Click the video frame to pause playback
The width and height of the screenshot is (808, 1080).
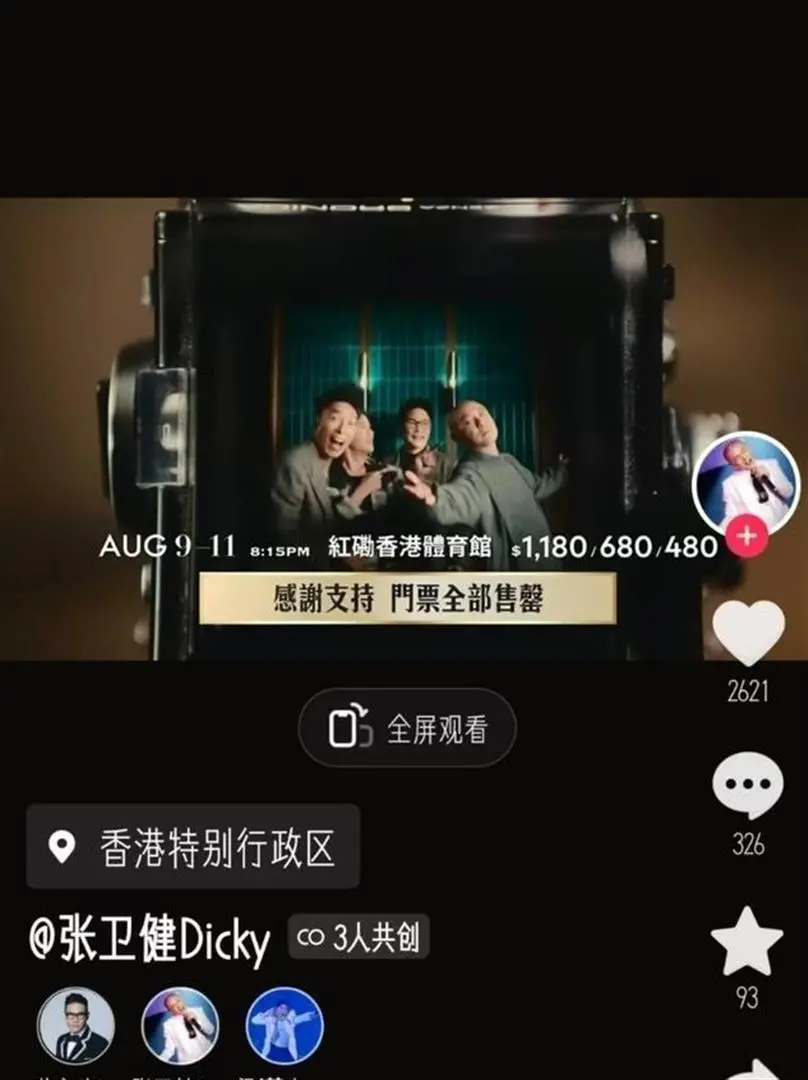click(400, 400)
